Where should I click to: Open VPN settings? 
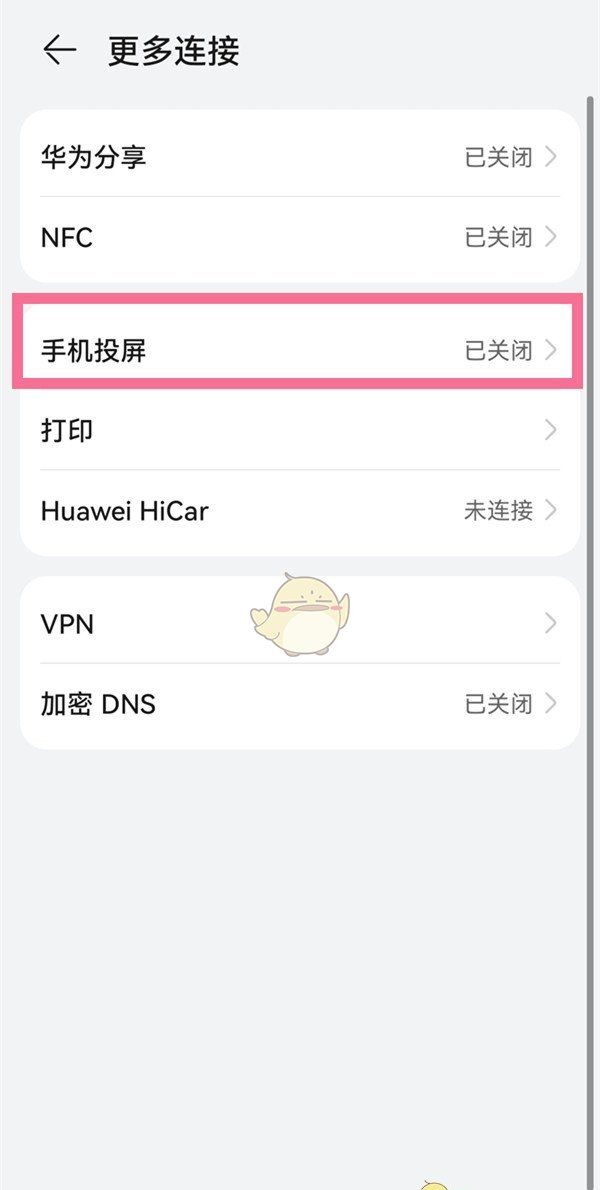(300, 624)
